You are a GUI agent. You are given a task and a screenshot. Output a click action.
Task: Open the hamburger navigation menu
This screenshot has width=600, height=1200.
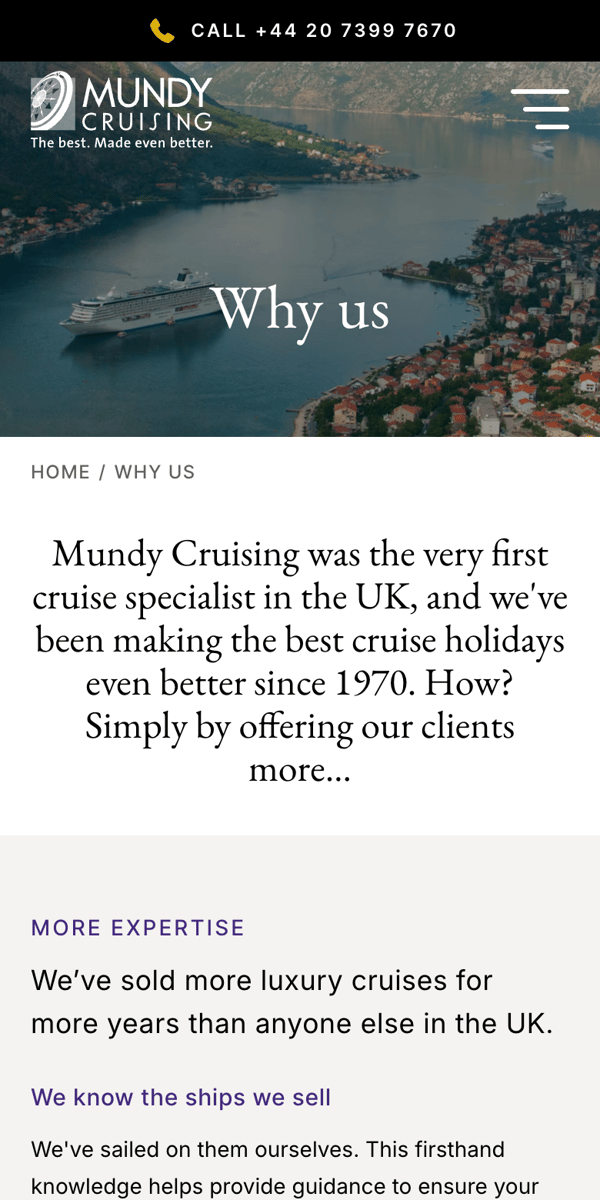pyautogui.click(x=540, y=109)
